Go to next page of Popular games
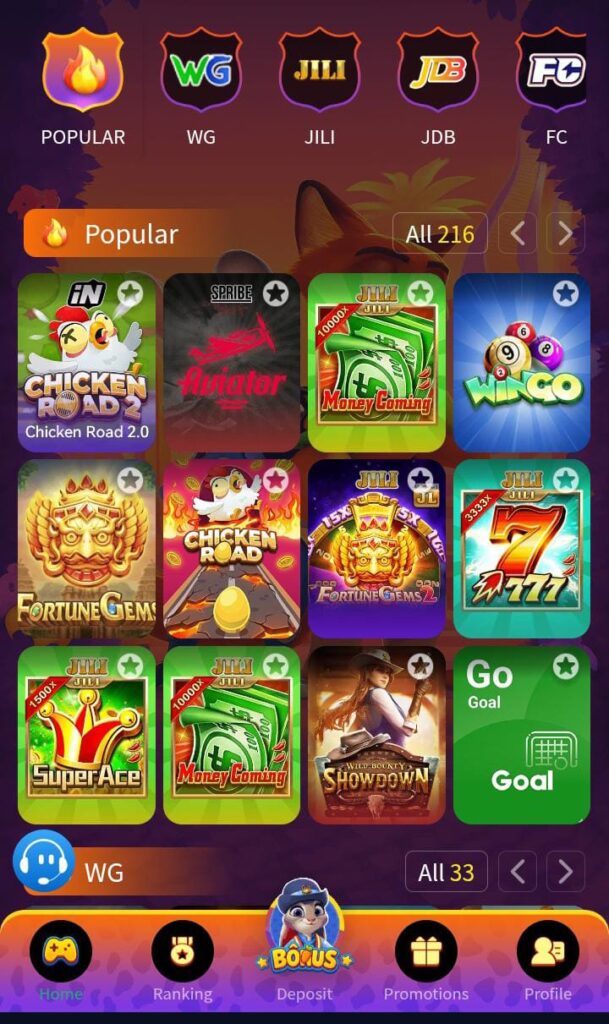The height and width of the screenshot is (1024, 609). (565, 234)
